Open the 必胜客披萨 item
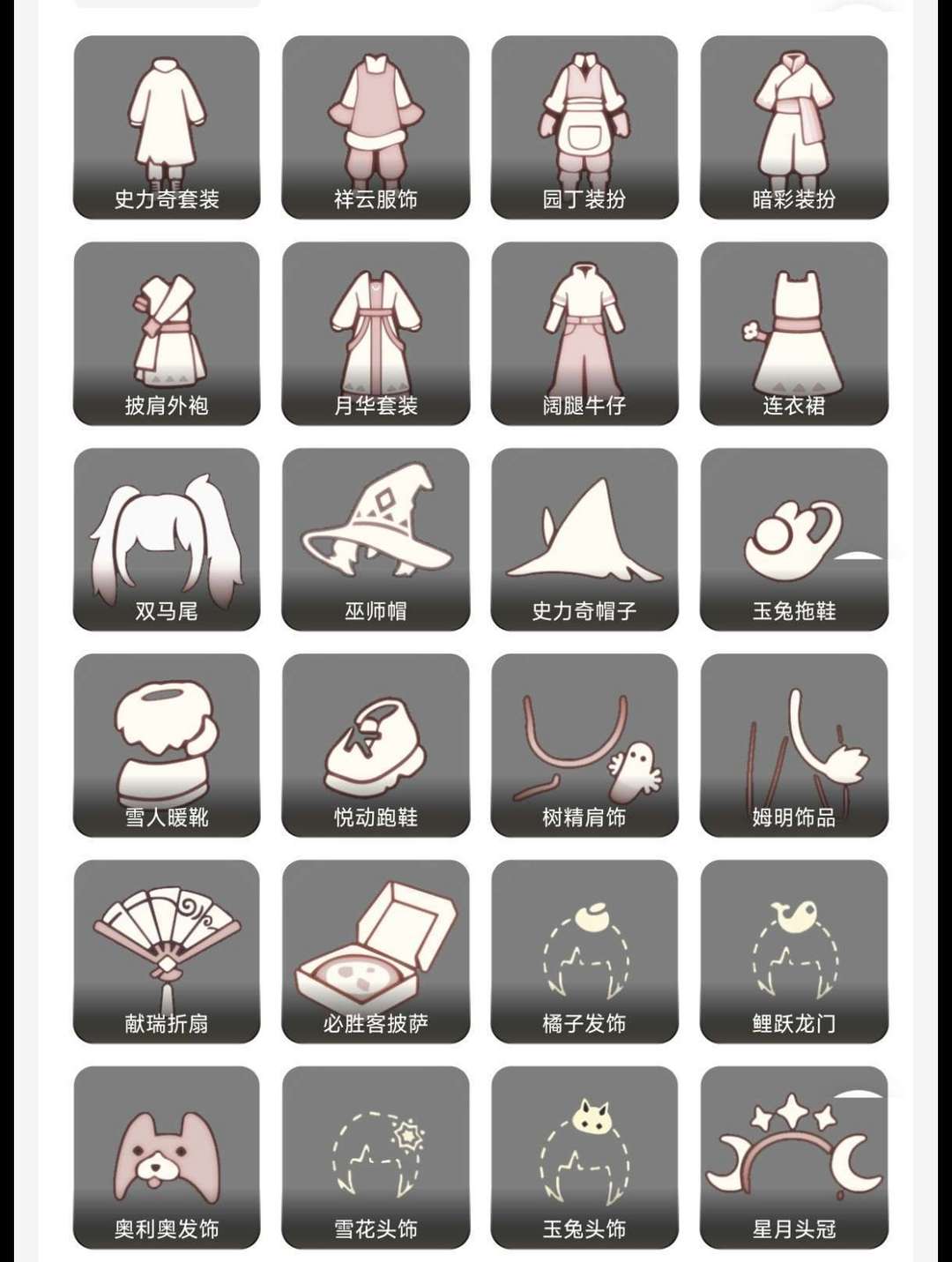The image size is (952, 1262). pyautogui.click(x=376, y=952)
